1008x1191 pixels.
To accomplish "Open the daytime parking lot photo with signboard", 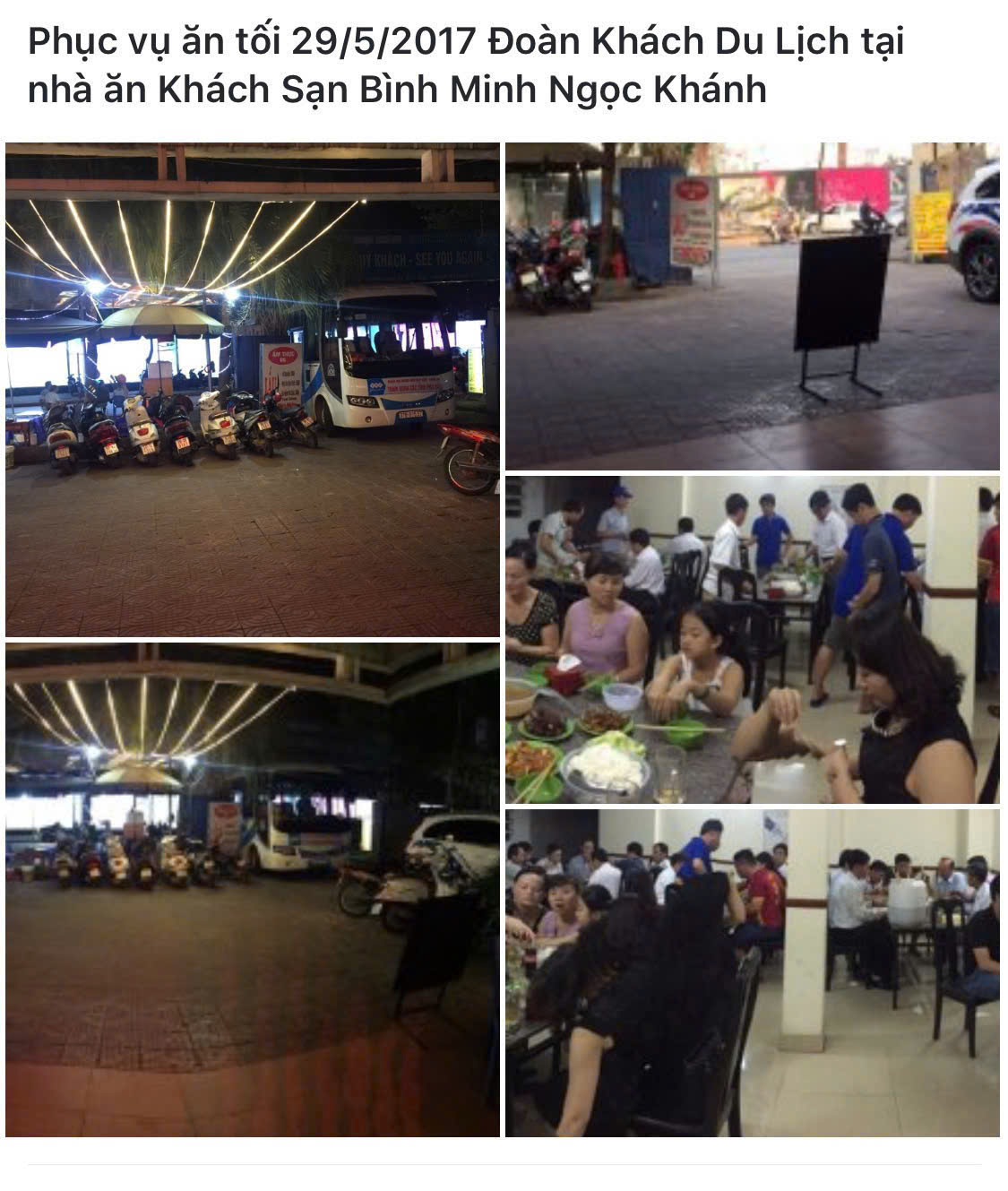I will (x=752, y=306).
